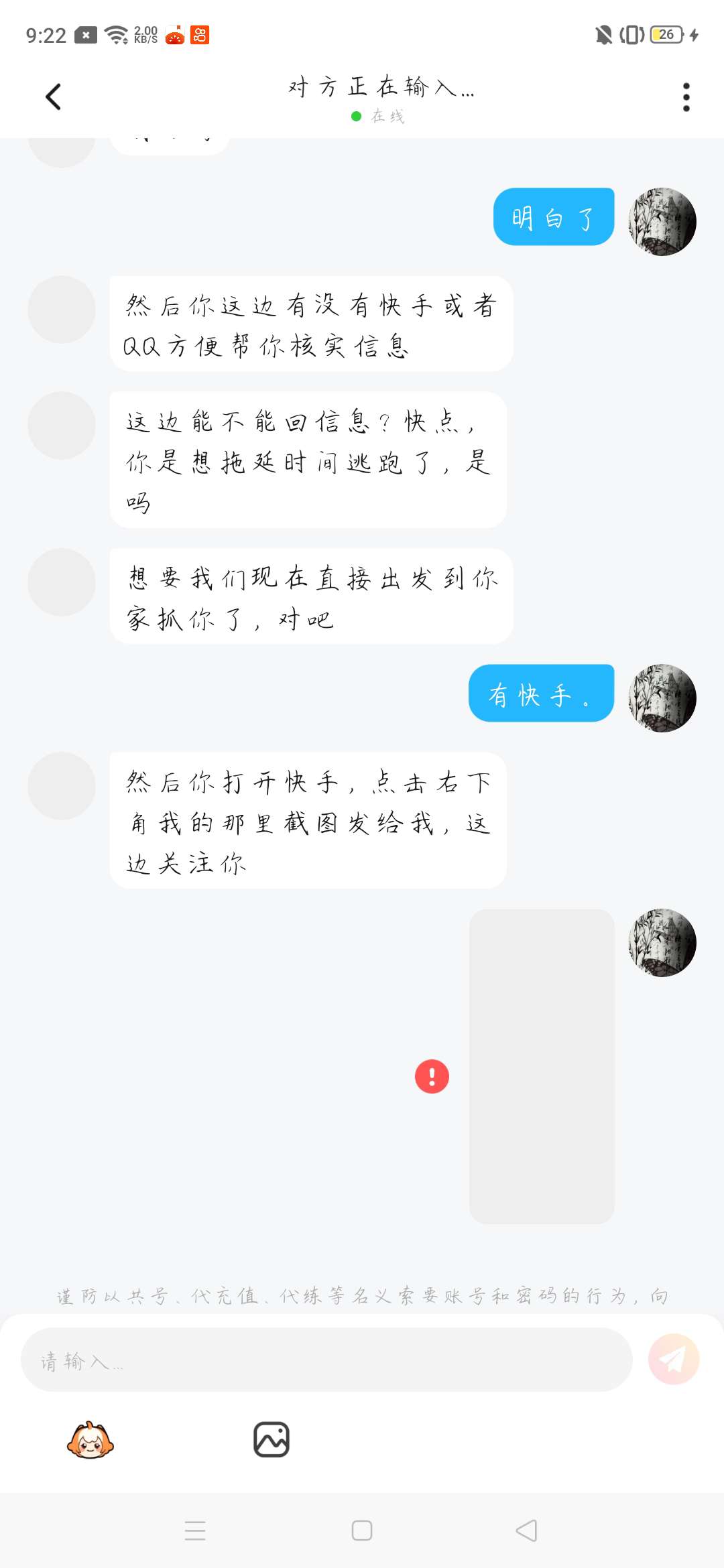Send the message with paper plane button
The width and height of the screenshot is (724, 1568).
pyautogui.click(x=674, y=1359)
